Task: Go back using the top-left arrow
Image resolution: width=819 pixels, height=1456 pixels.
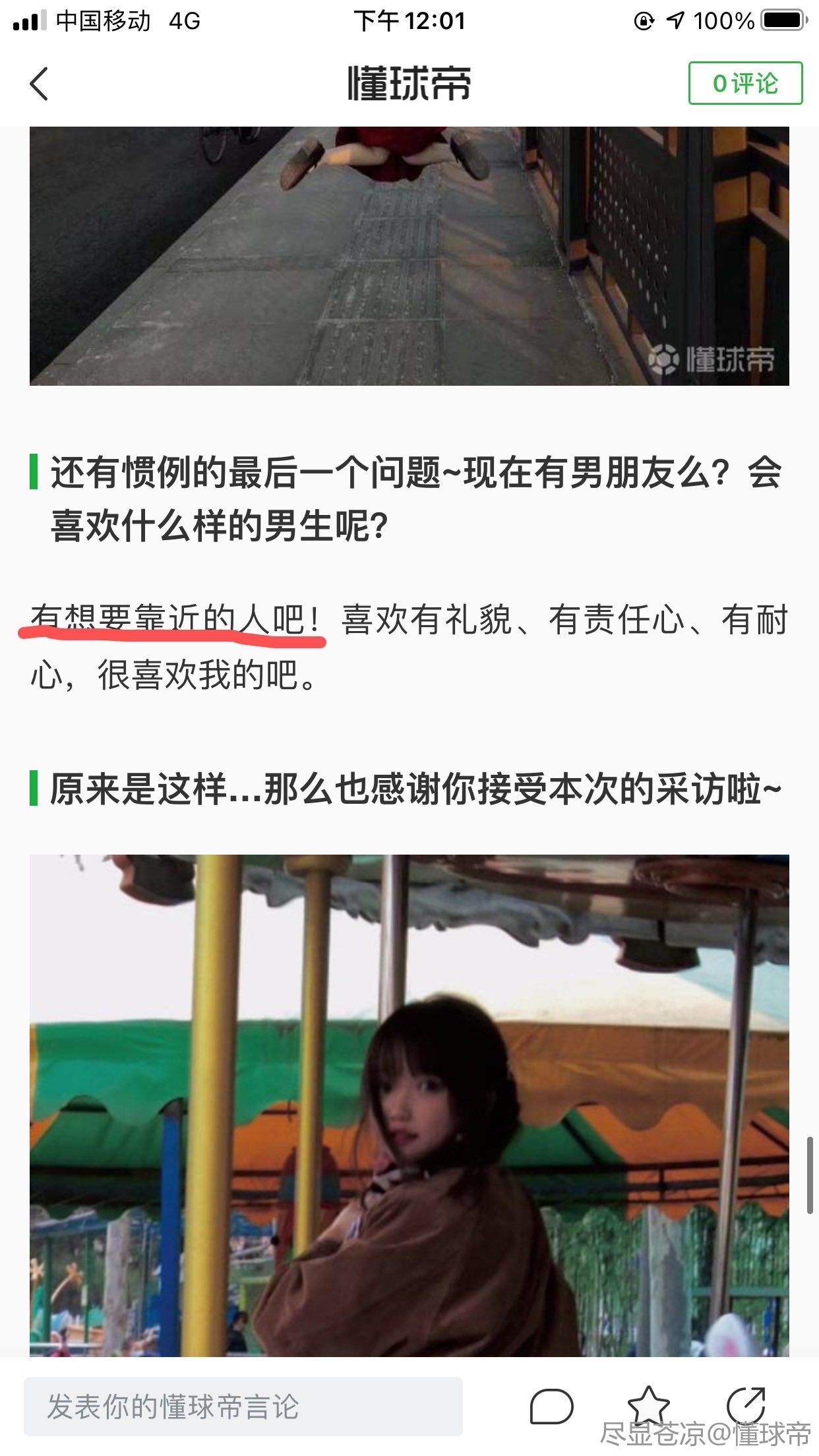Action: tap(40, 84)
